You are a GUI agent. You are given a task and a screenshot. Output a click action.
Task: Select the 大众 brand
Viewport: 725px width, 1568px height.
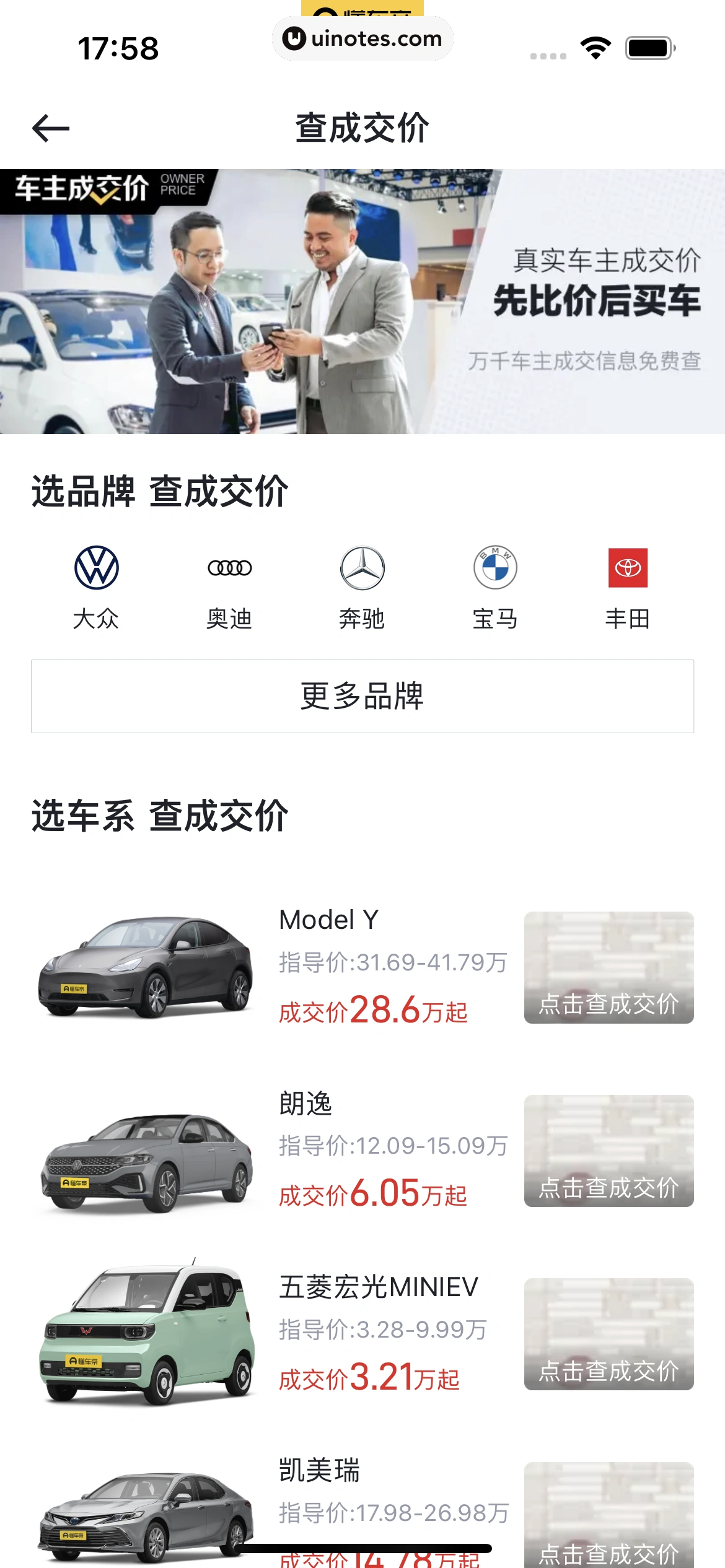[96, 586]
